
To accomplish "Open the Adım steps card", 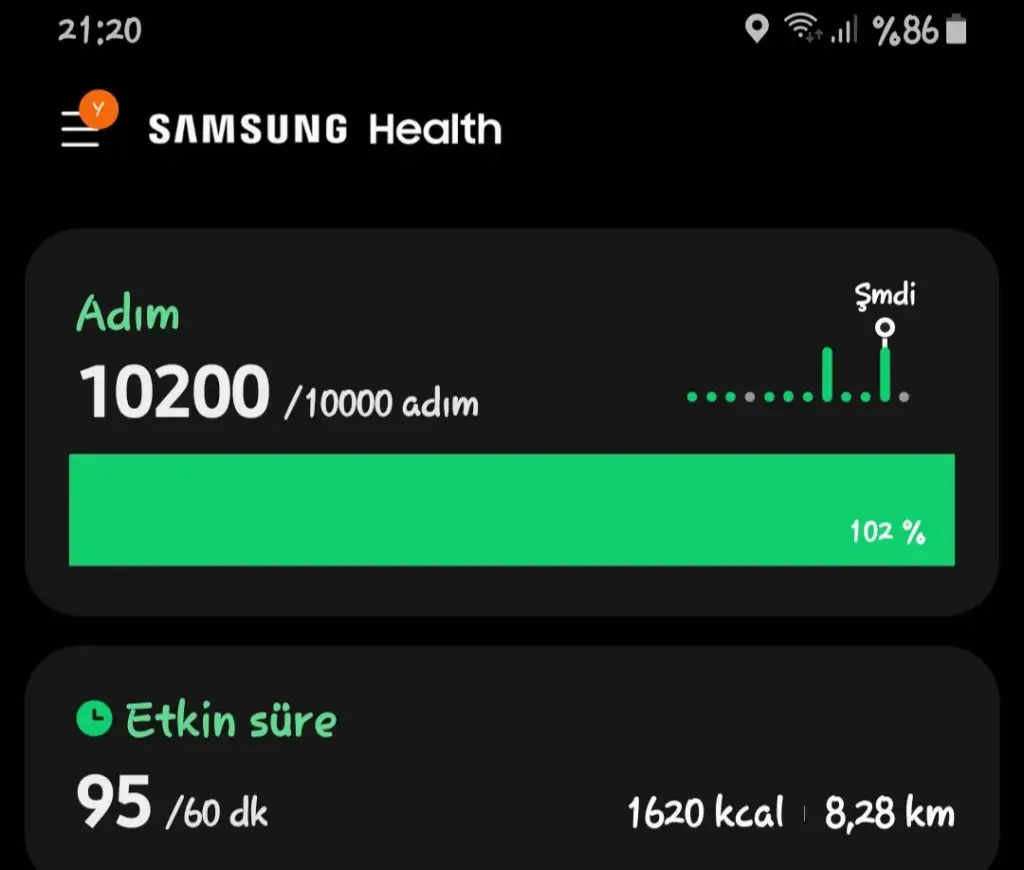I will [x=510, y=420].
